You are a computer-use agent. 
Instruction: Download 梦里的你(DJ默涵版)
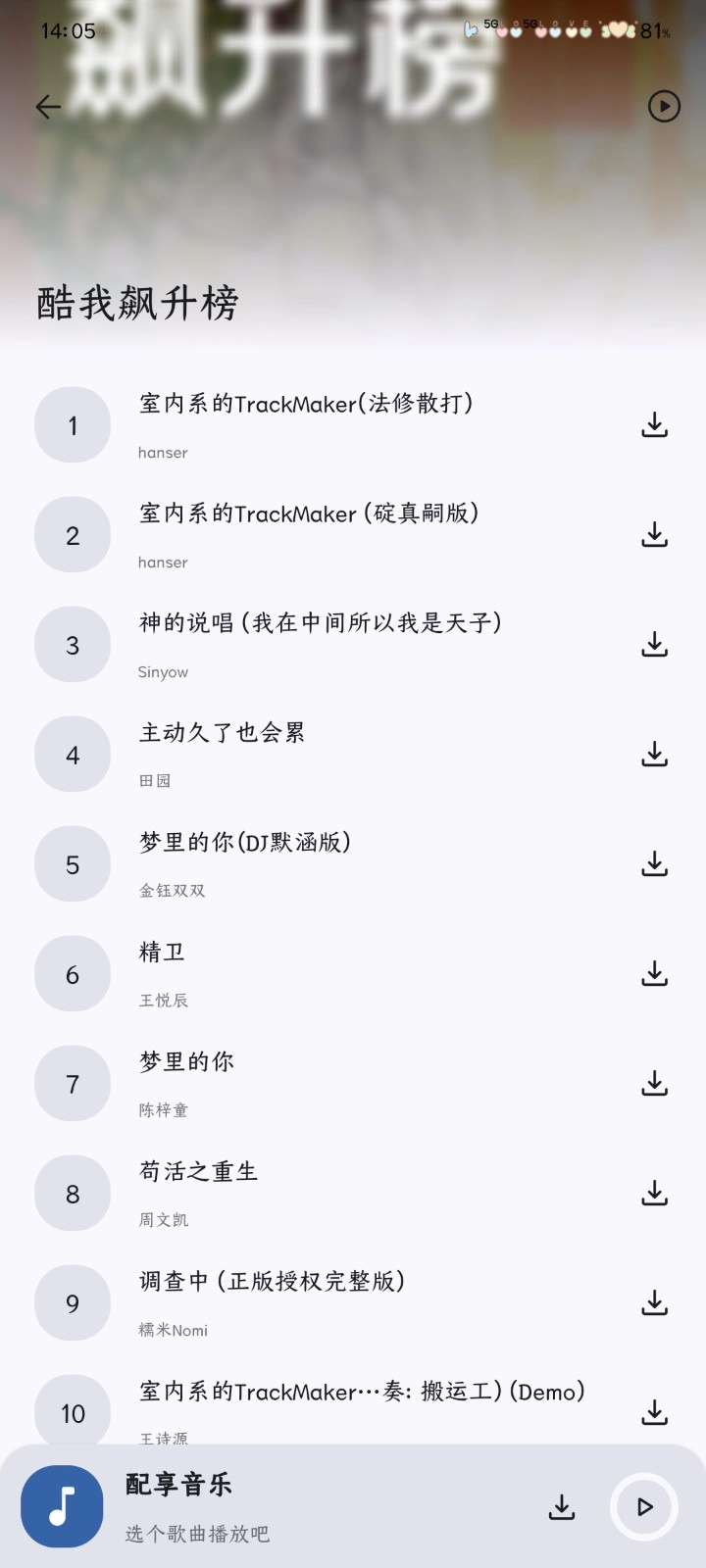tap(654, 863)
